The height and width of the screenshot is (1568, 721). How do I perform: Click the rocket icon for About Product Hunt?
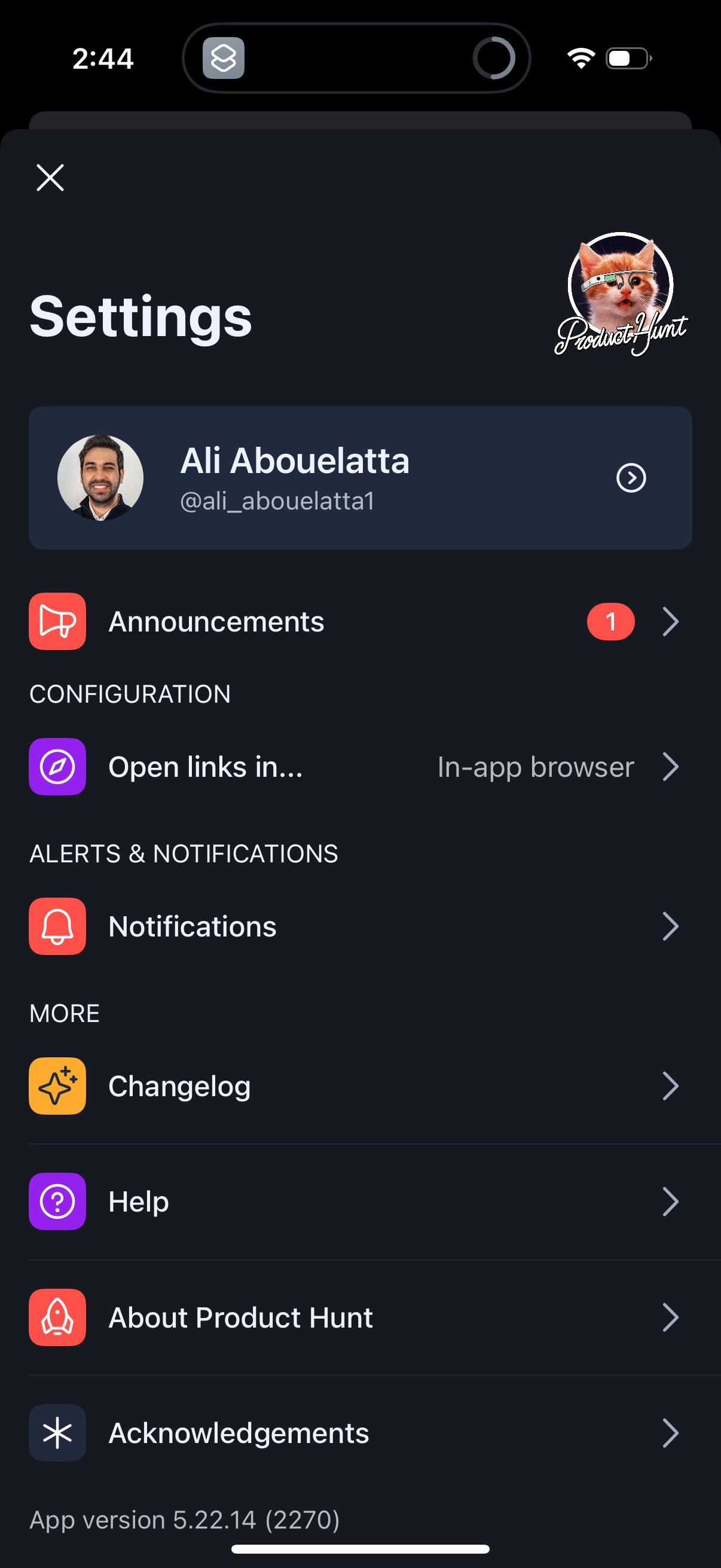[x=57, y=1317]
